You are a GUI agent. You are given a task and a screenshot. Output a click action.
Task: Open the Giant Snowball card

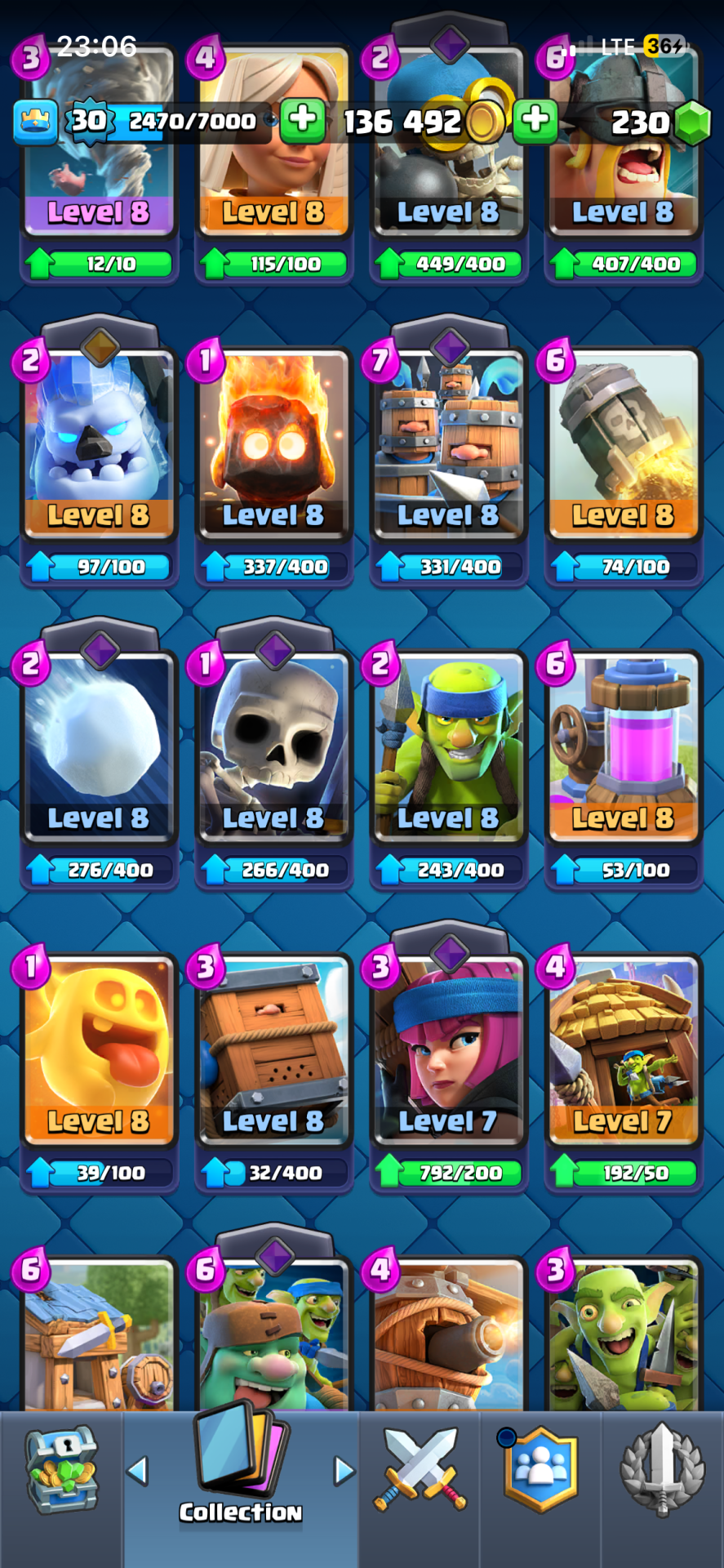99,747
